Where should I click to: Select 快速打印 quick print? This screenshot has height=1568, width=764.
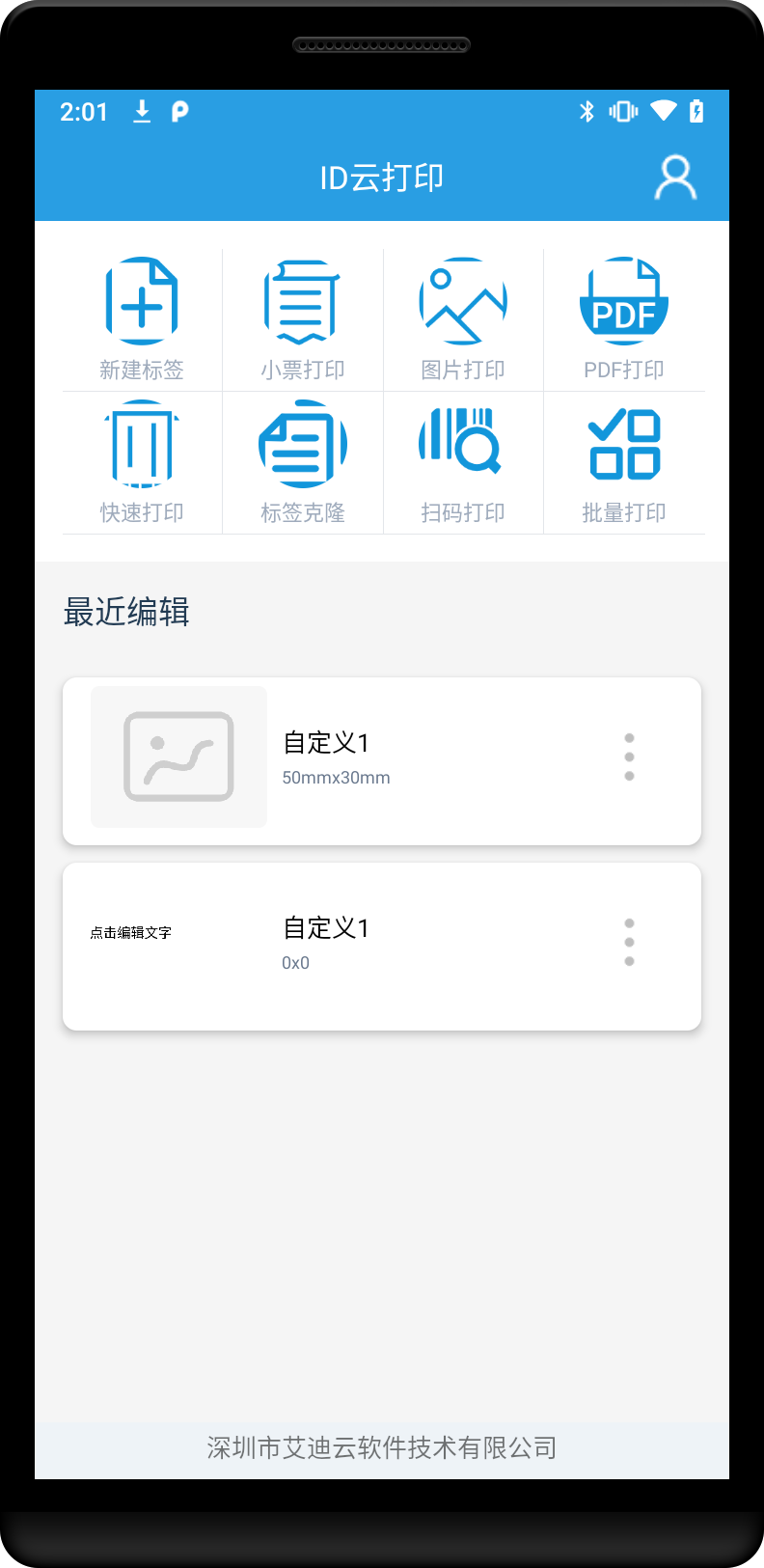[x=141, y=461]
